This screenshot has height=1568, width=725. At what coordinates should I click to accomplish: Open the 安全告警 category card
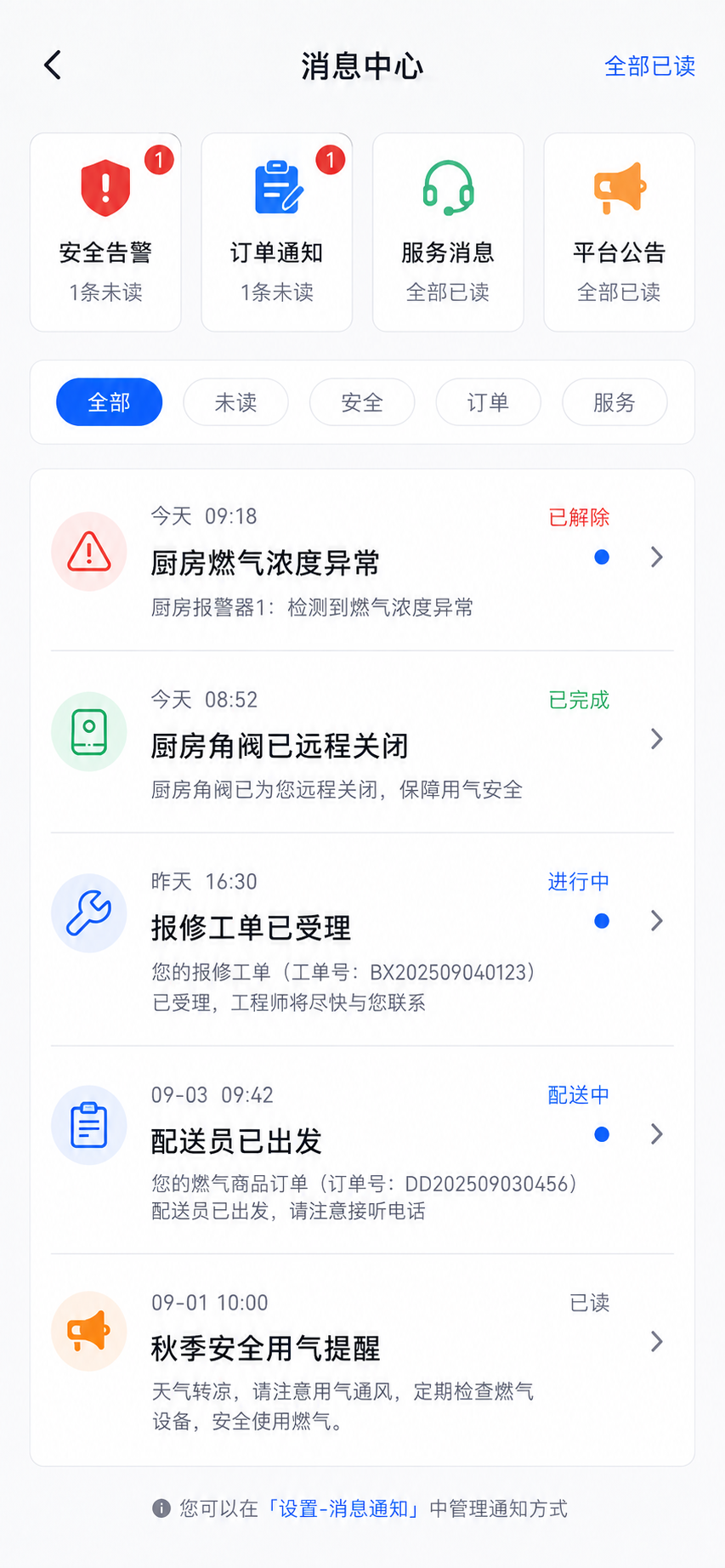[105, 232]
